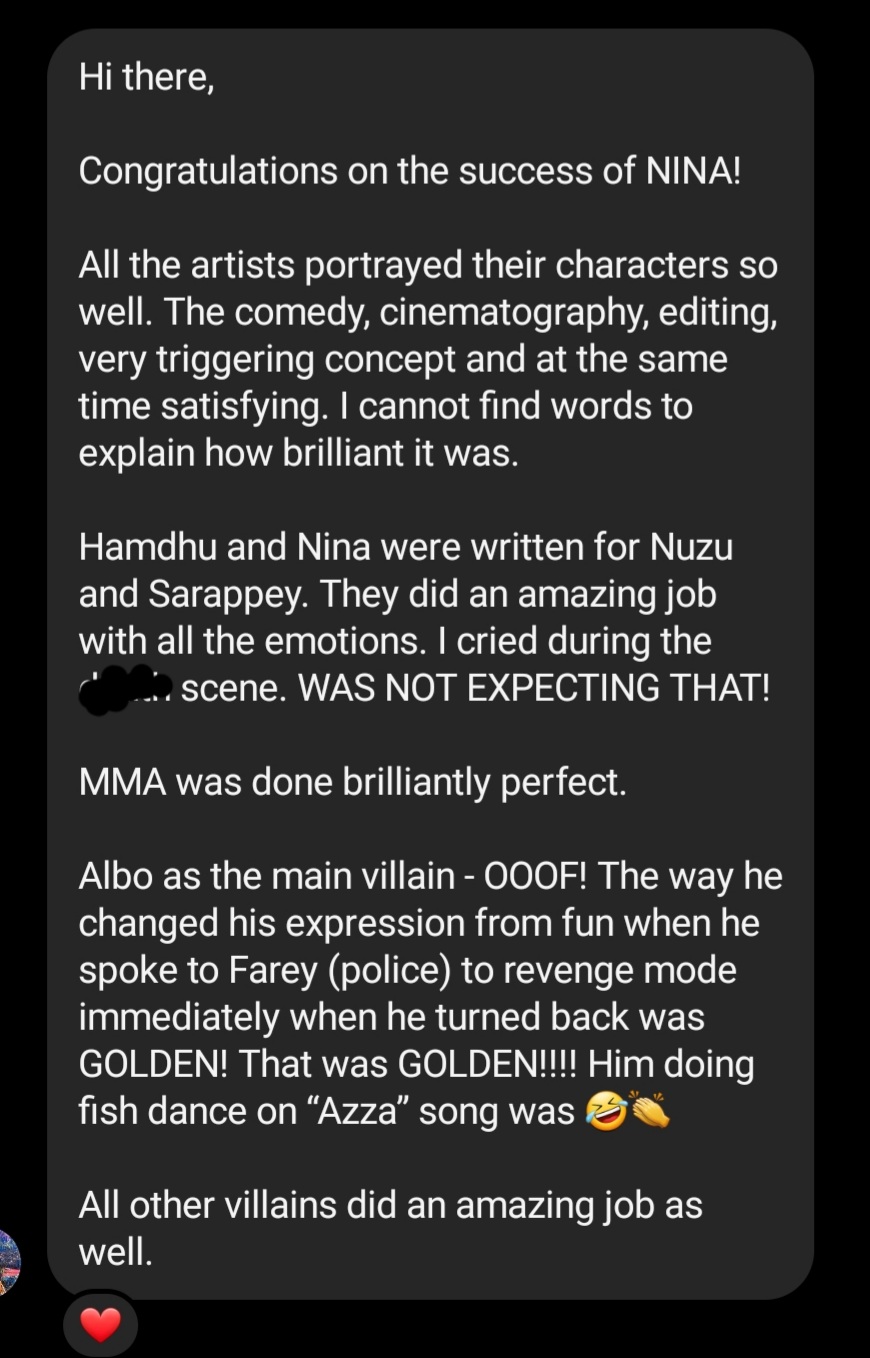The width and height of the screenshot is (870, 1358).
Task: Open the sender's profile picture
Action: point(9,1264)
